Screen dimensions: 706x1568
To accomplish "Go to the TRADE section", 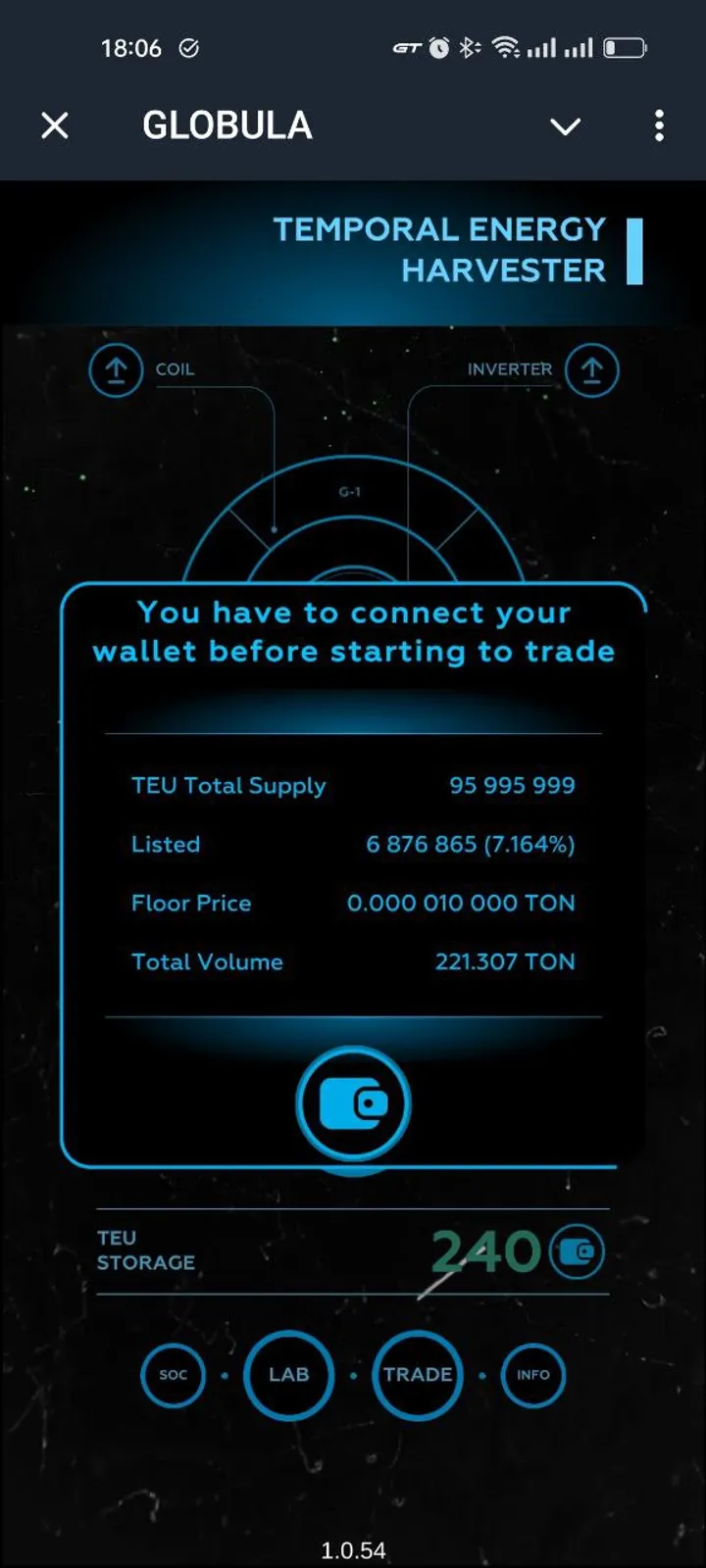I will click(418, 1375).
